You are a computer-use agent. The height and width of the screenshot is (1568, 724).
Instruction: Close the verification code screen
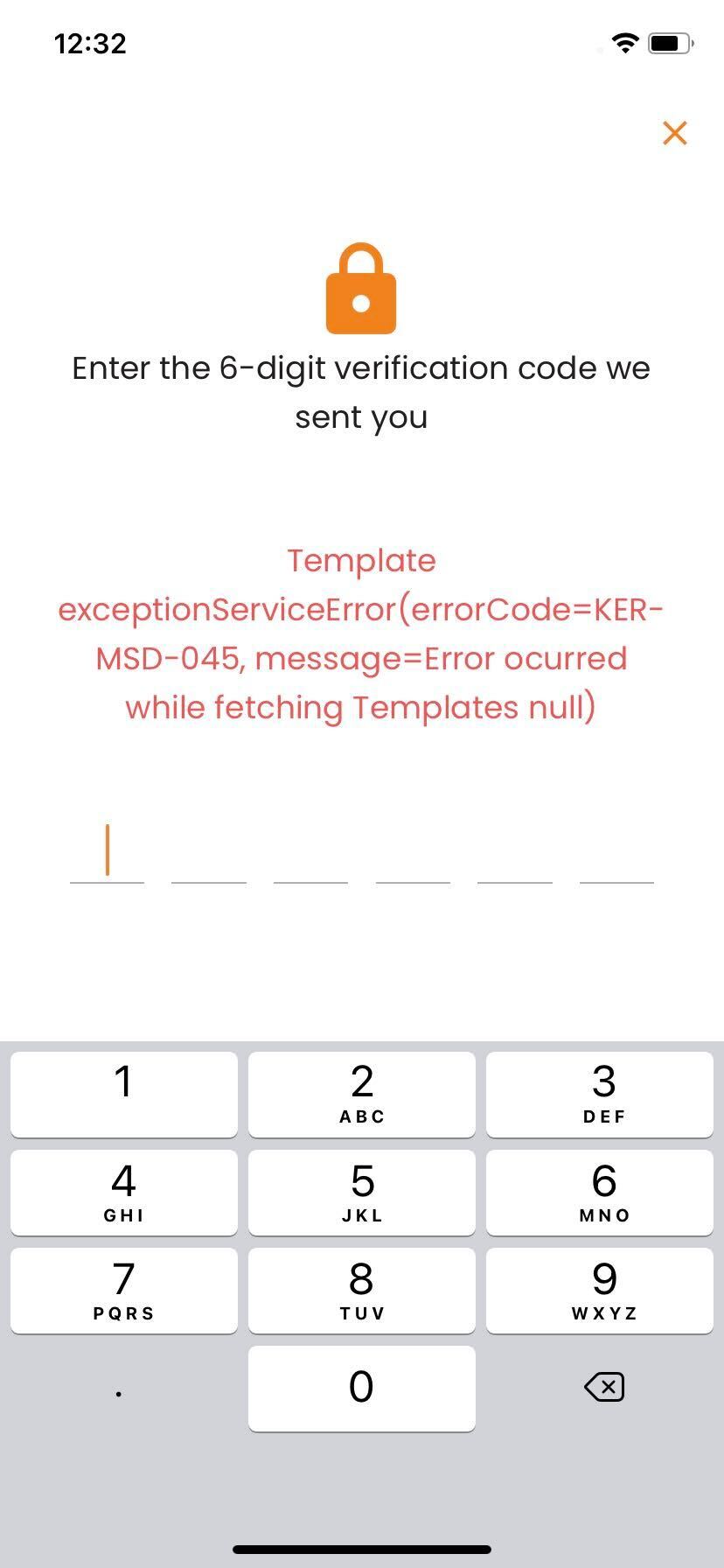[x=674, y=133]
